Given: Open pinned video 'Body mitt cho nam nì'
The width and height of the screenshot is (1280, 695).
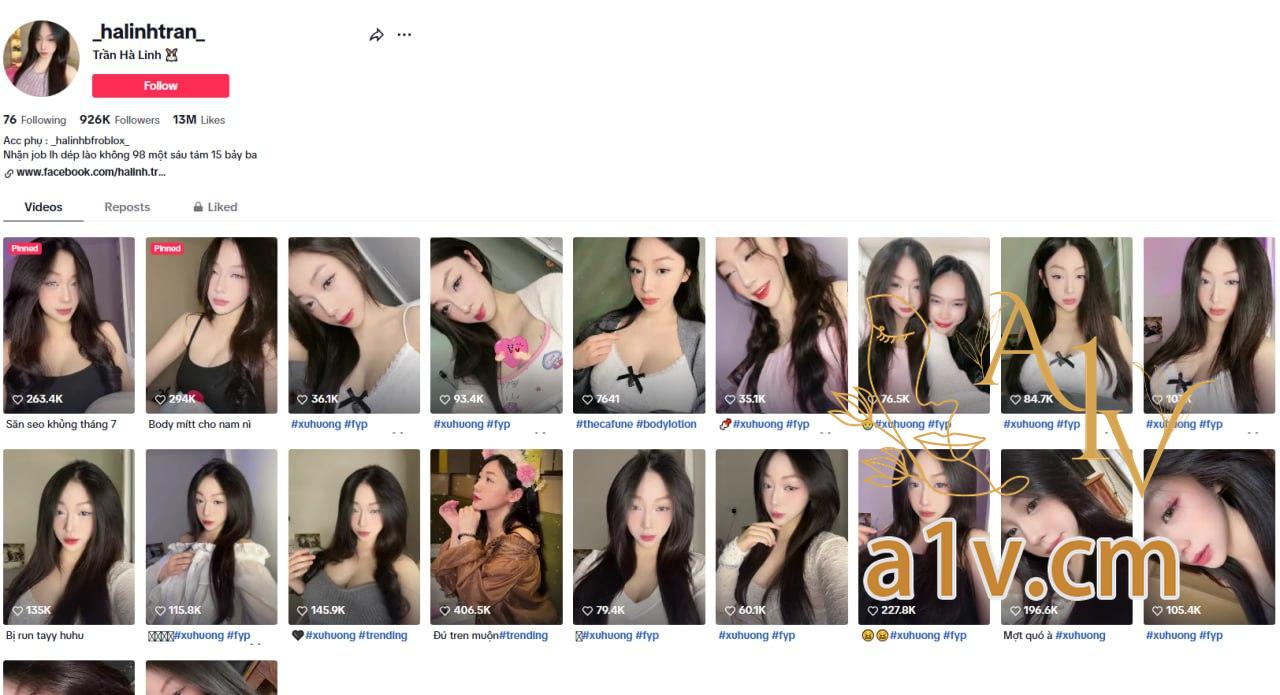Looking at the screenshot, I should tap(211, 325).
